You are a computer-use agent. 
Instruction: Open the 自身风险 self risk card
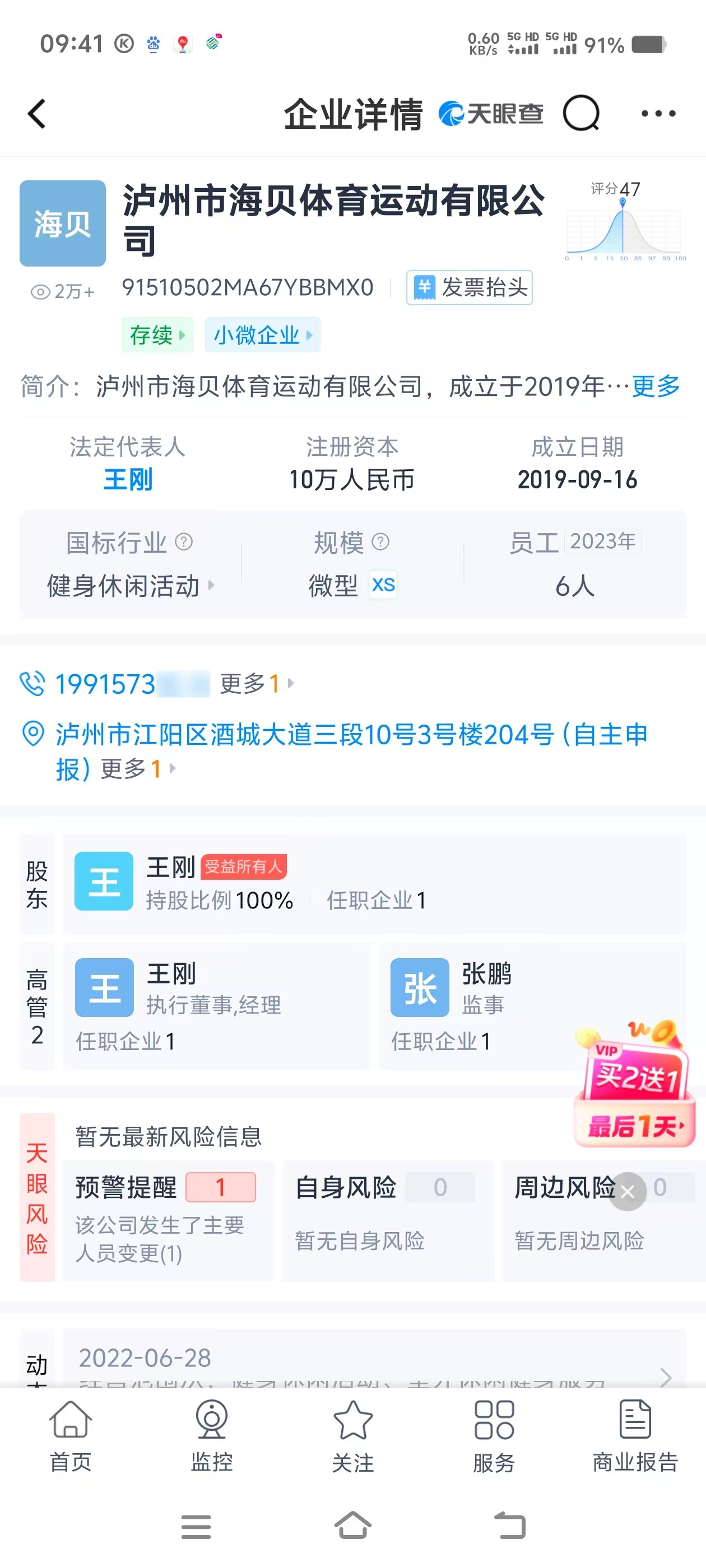tap(387, 1219)
